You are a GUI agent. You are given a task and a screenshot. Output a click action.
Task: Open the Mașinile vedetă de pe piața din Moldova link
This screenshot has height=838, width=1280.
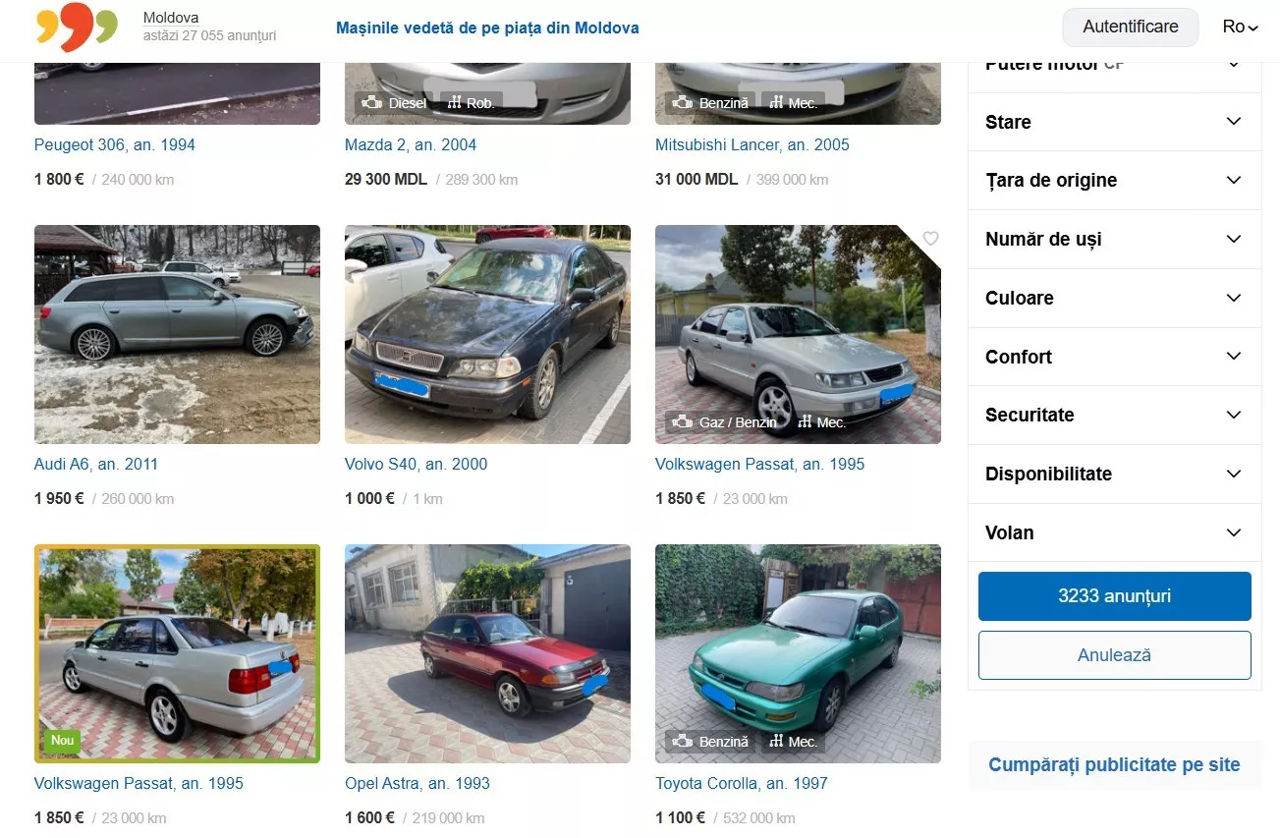point(487,28)
